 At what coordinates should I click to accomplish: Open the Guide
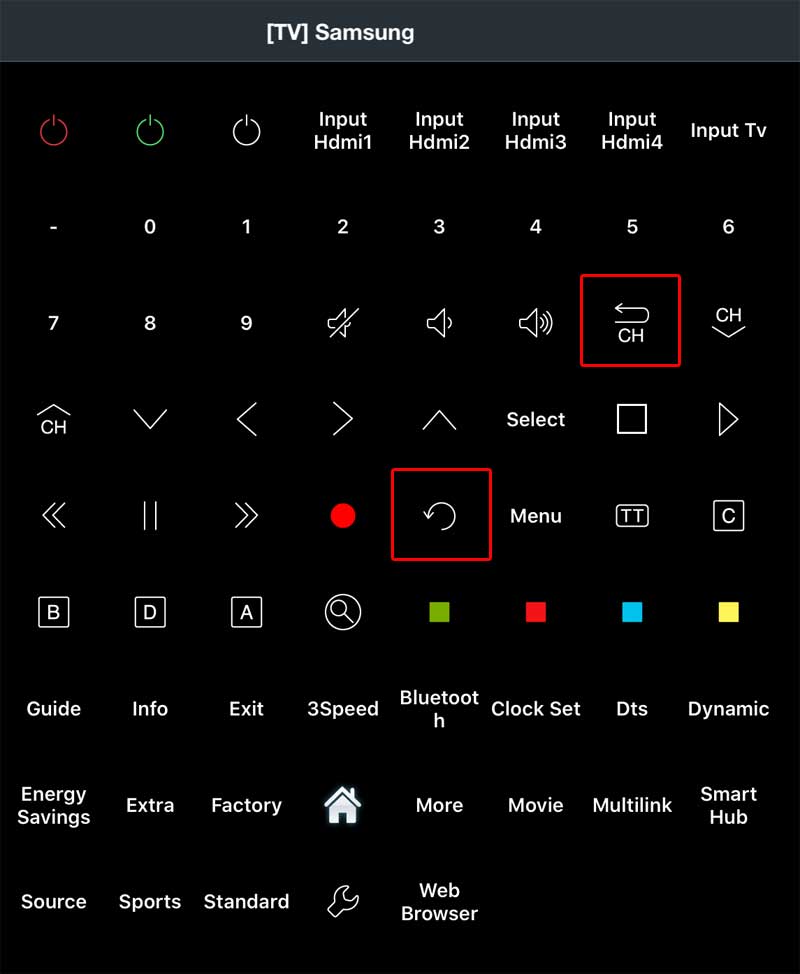(53, 709)
